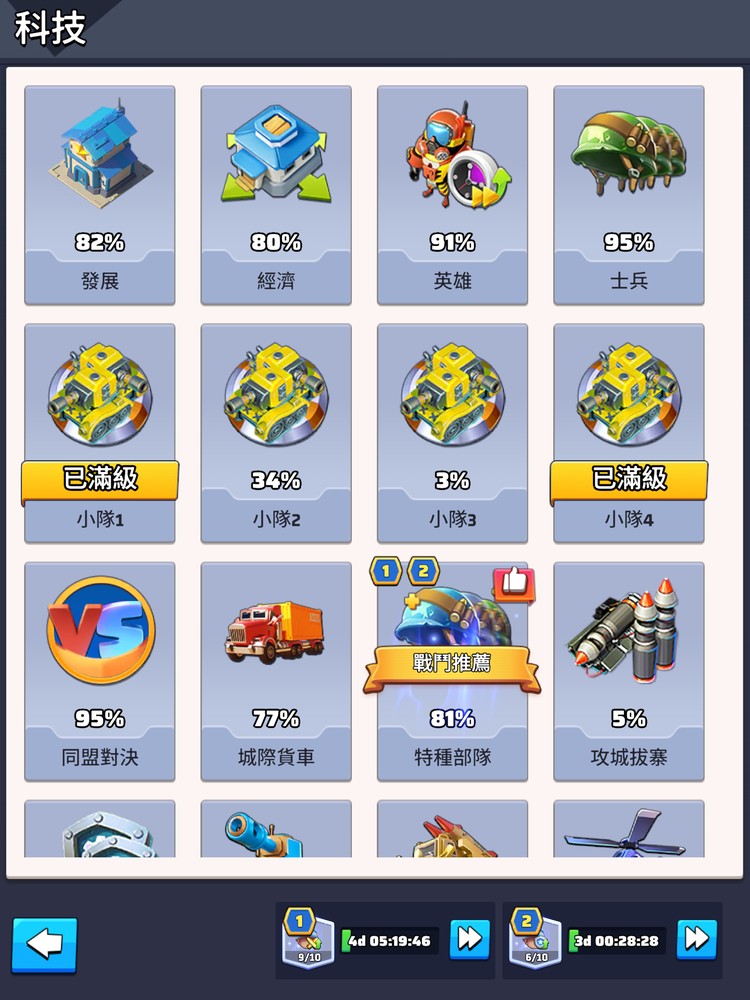Open the 攻城拔寨 research category
Image resolution: width=750 pixels, height=1000 pixels.
point(629,670)
